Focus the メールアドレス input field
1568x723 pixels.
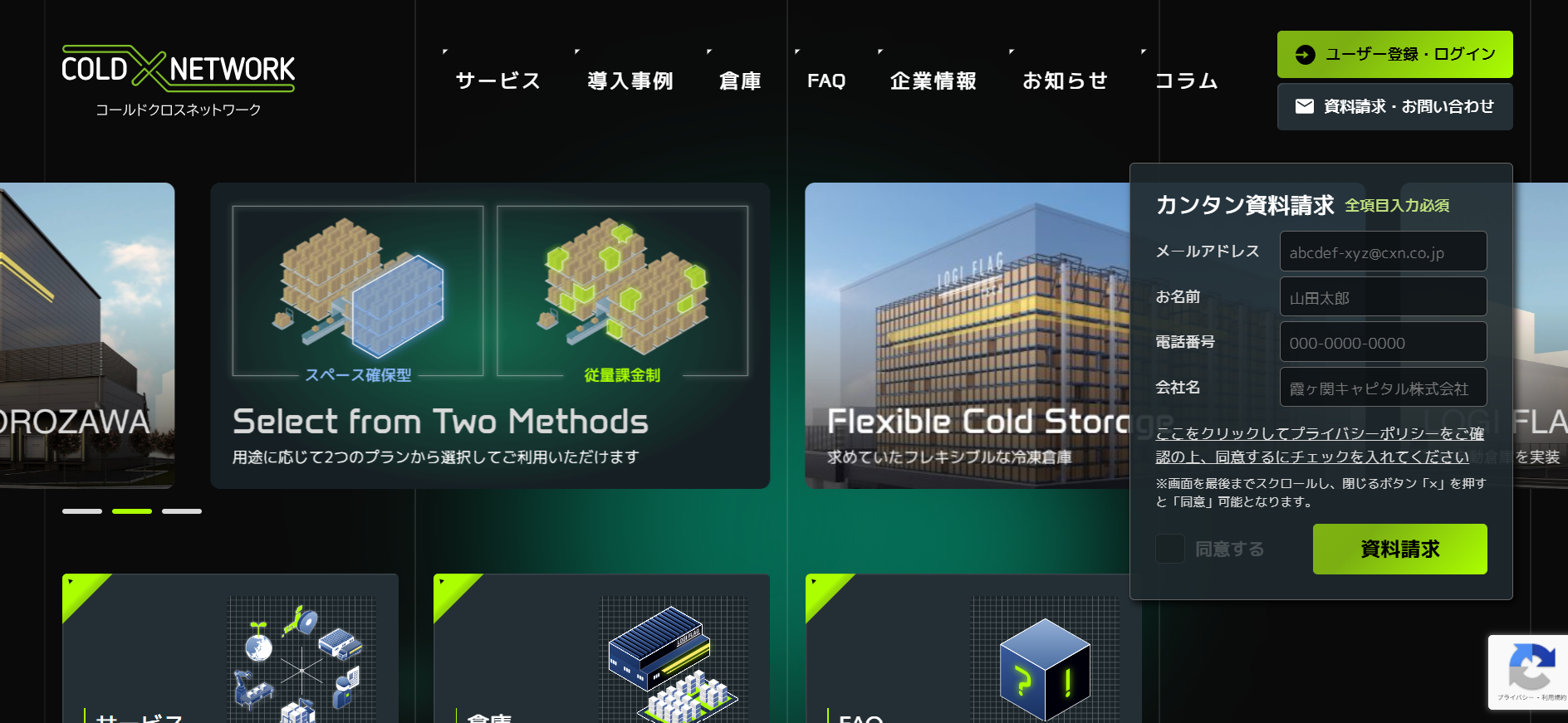(1383, 252)
